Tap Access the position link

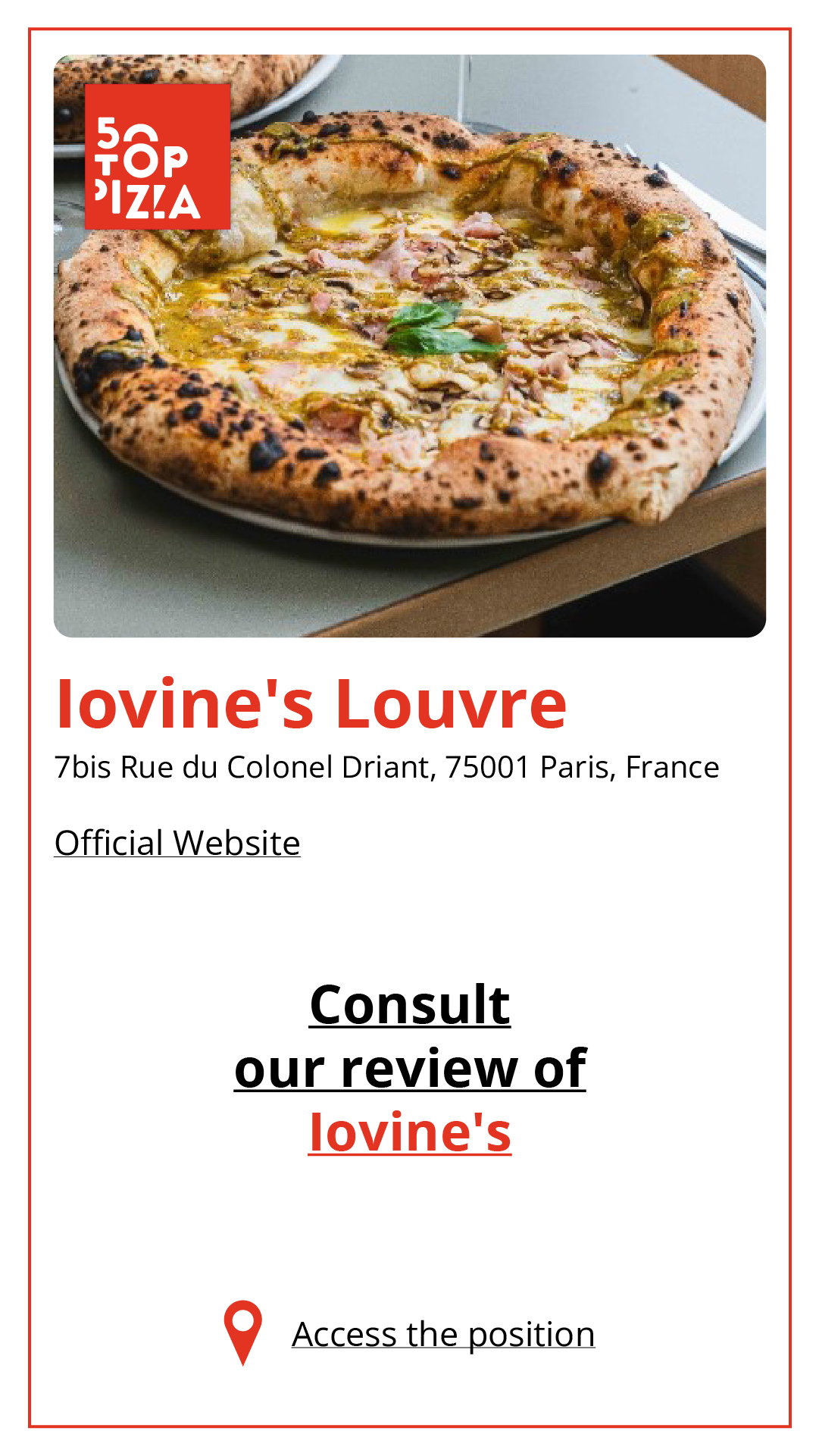443,1335
